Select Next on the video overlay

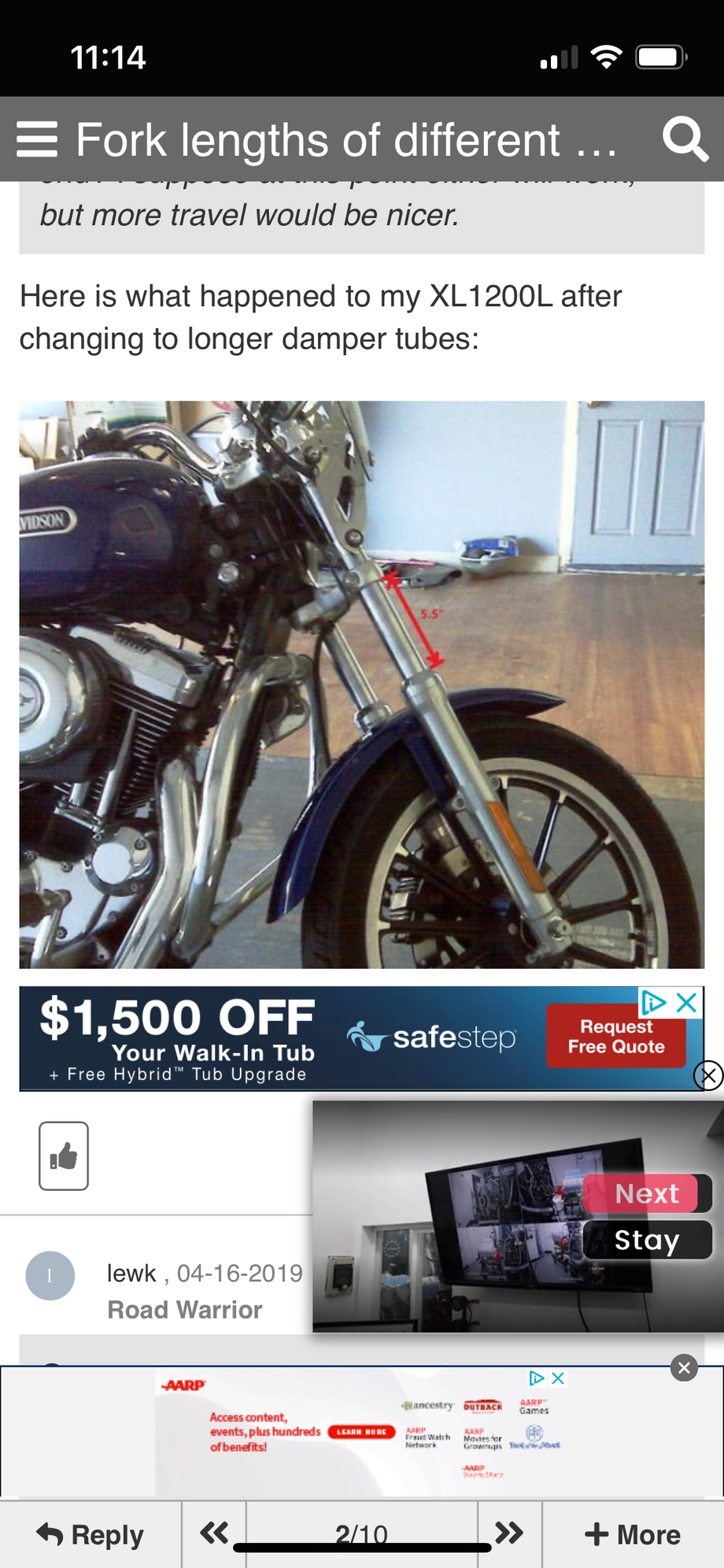coord(647,1193)
